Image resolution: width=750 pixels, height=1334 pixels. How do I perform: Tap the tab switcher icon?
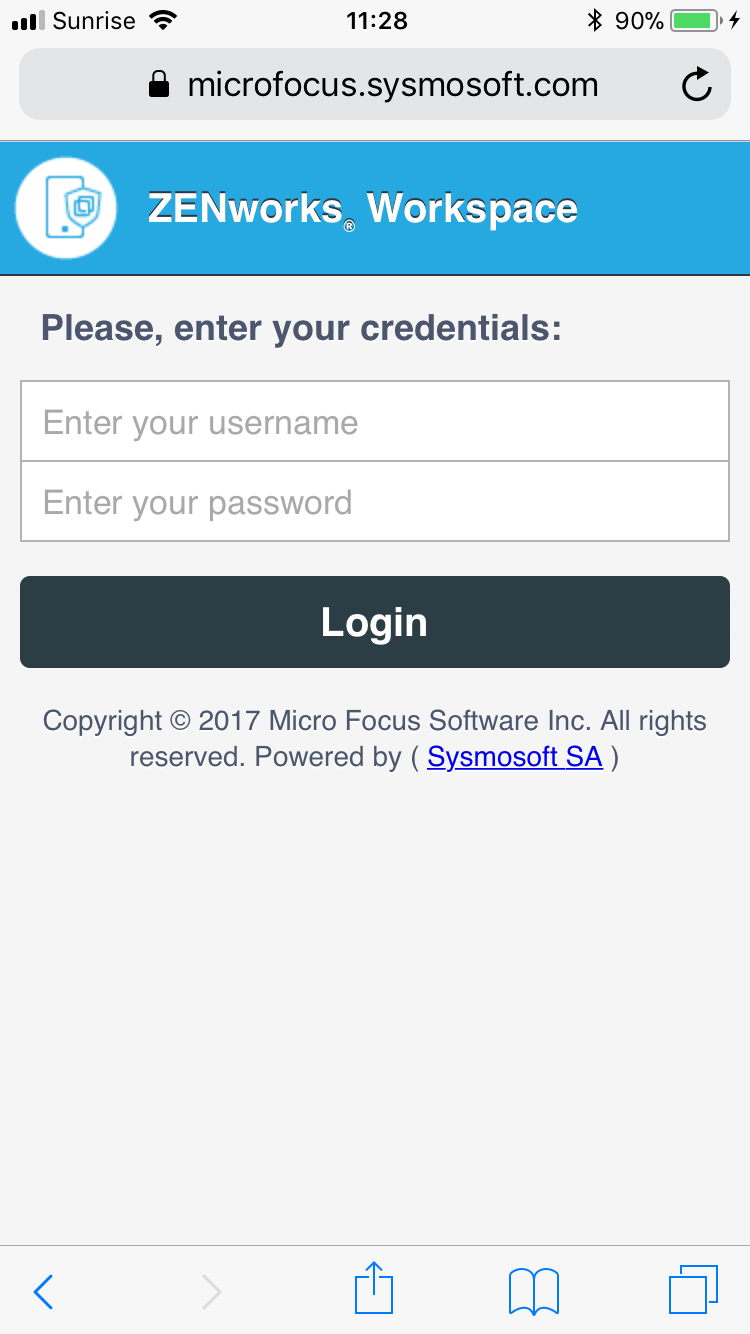pos(694,1290)
